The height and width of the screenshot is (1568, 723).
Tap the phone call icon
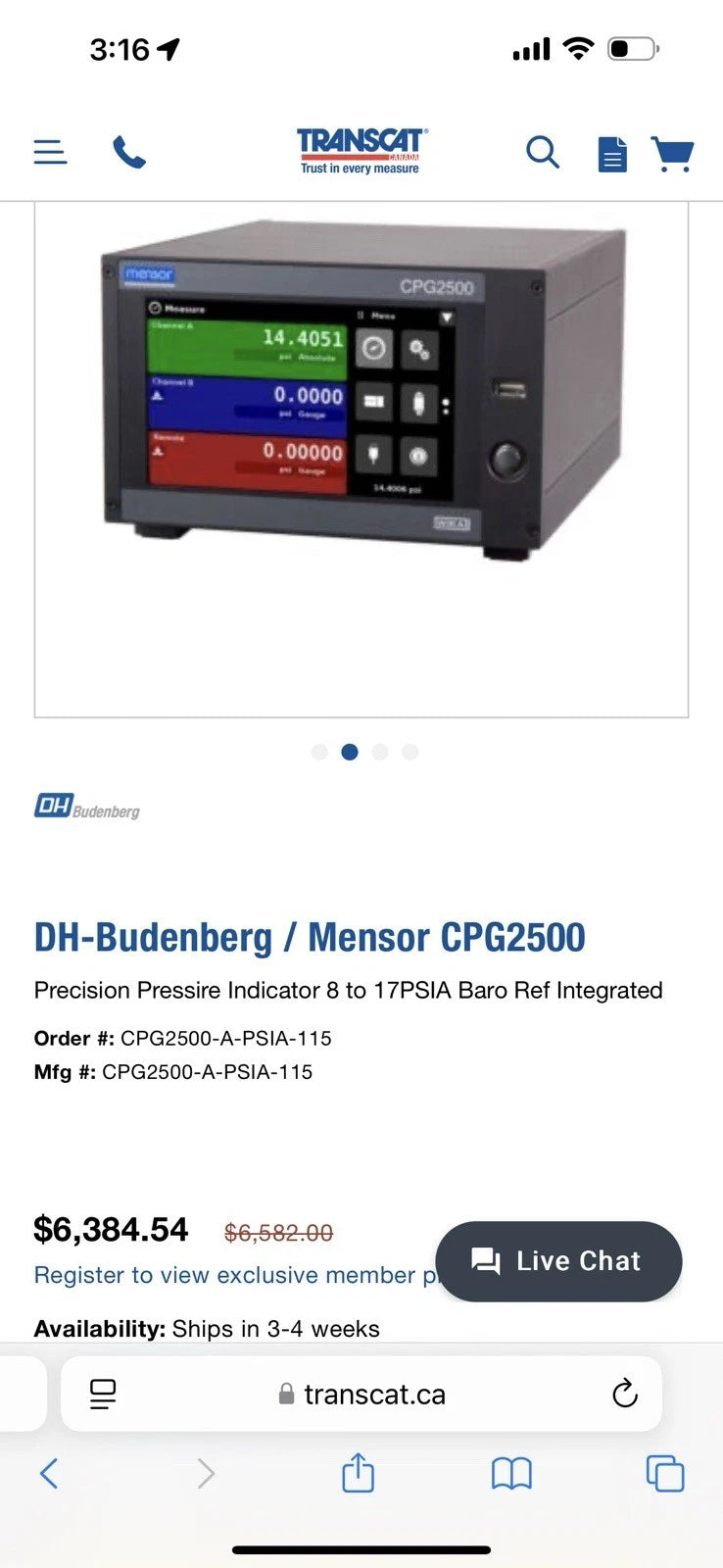(129, 152)
